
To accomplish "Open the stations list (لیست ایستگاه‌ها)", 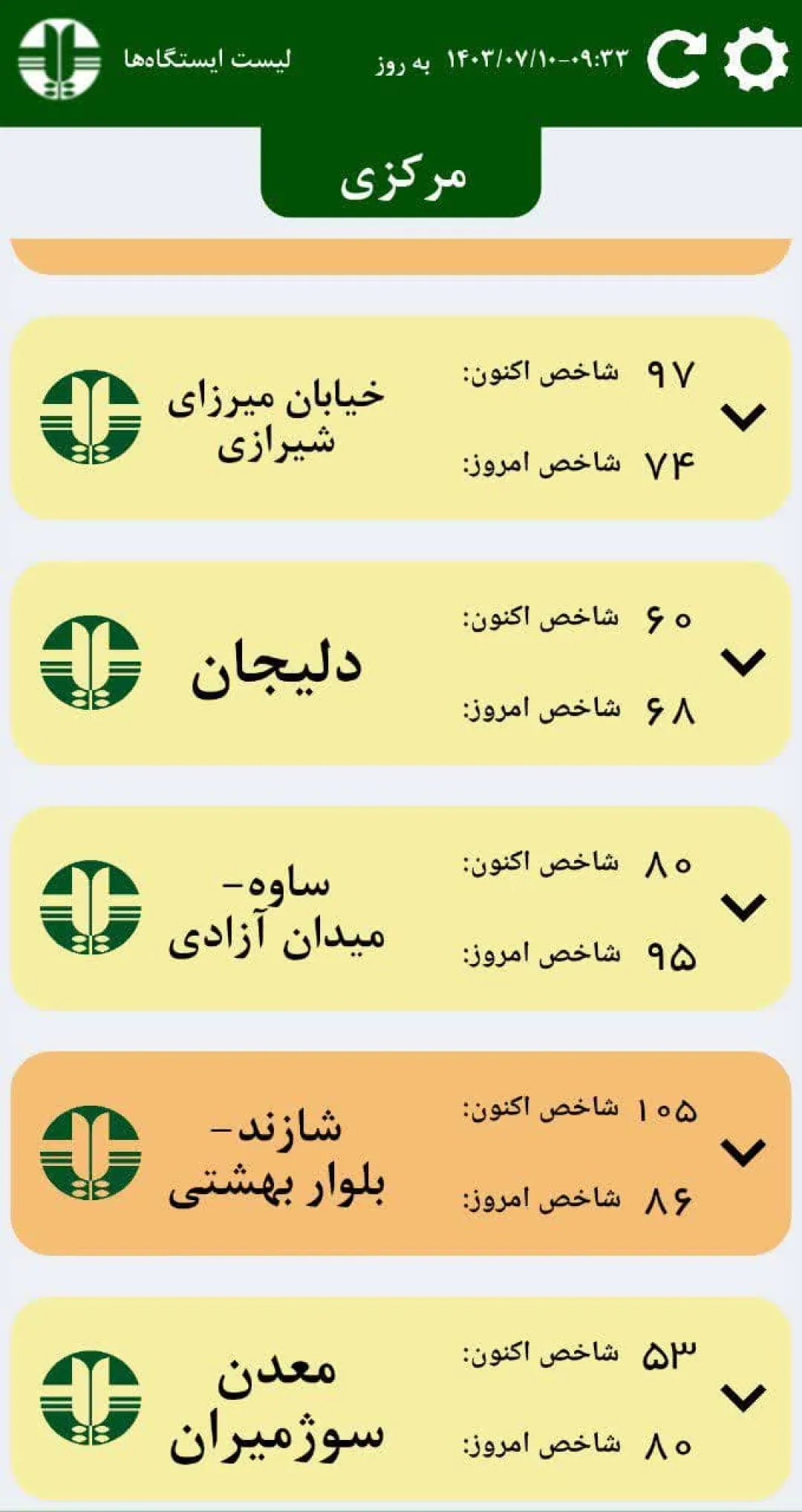I will [x=207, y=59].
